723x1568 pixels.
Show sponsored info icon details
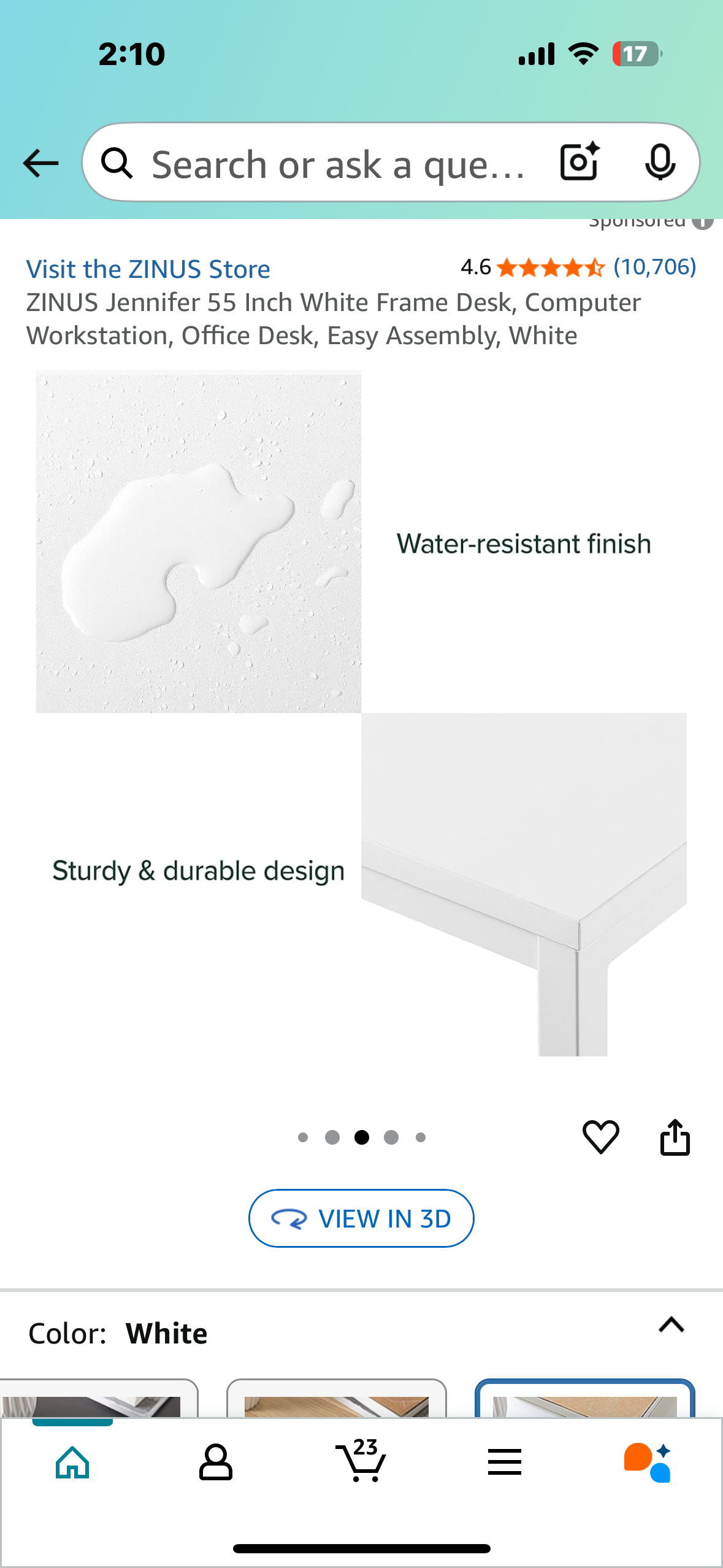tap(703, 222)
